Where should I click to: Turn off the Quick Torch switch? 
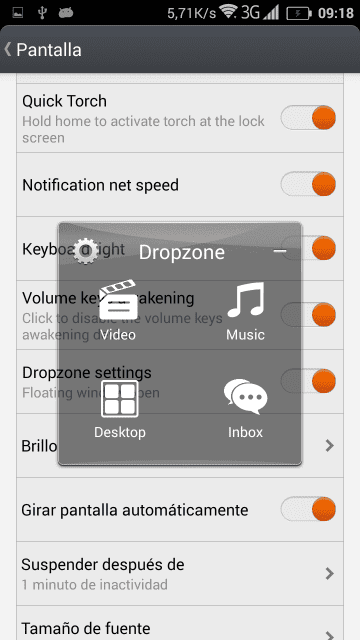(309, 118)
